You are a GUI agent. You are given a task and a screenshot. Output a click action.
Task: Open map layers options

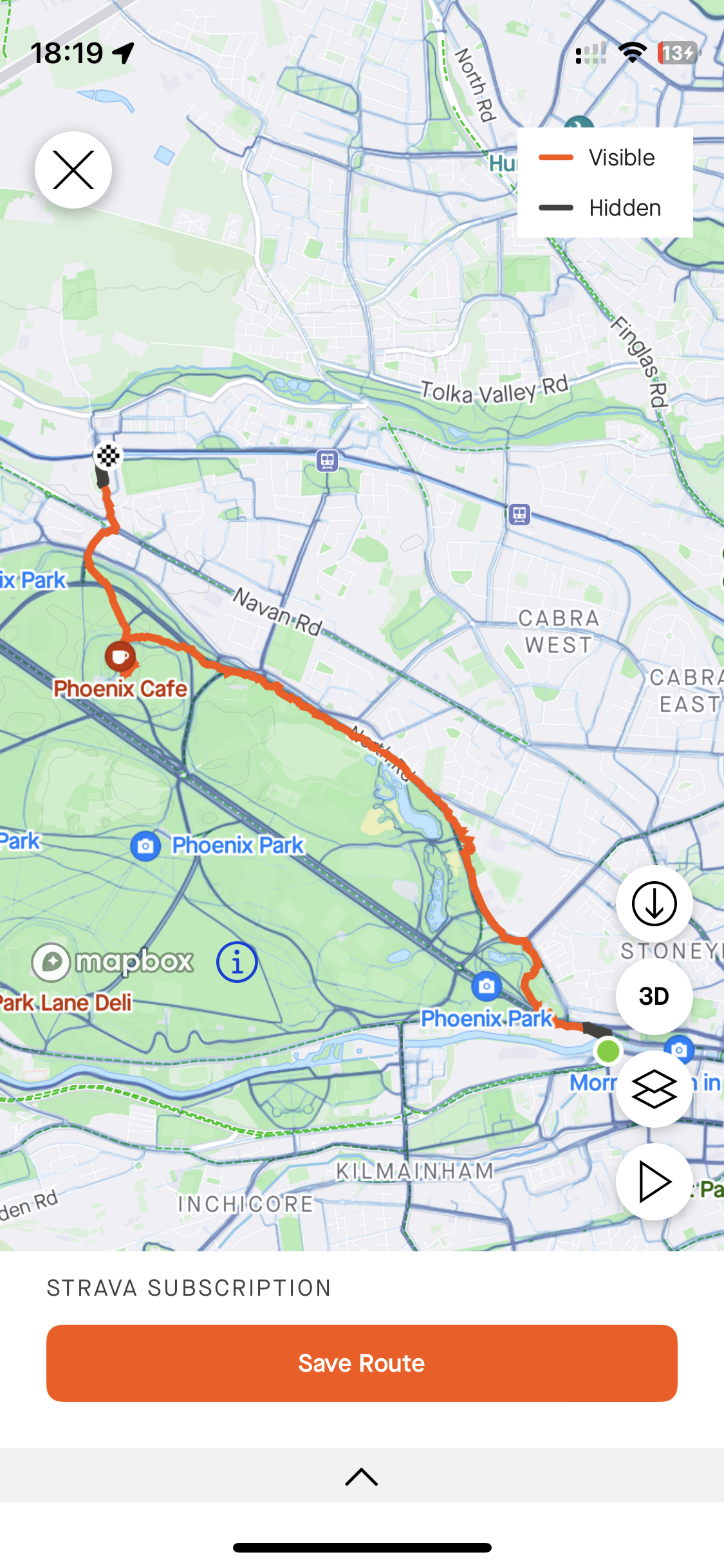(x=654, y=1089)
